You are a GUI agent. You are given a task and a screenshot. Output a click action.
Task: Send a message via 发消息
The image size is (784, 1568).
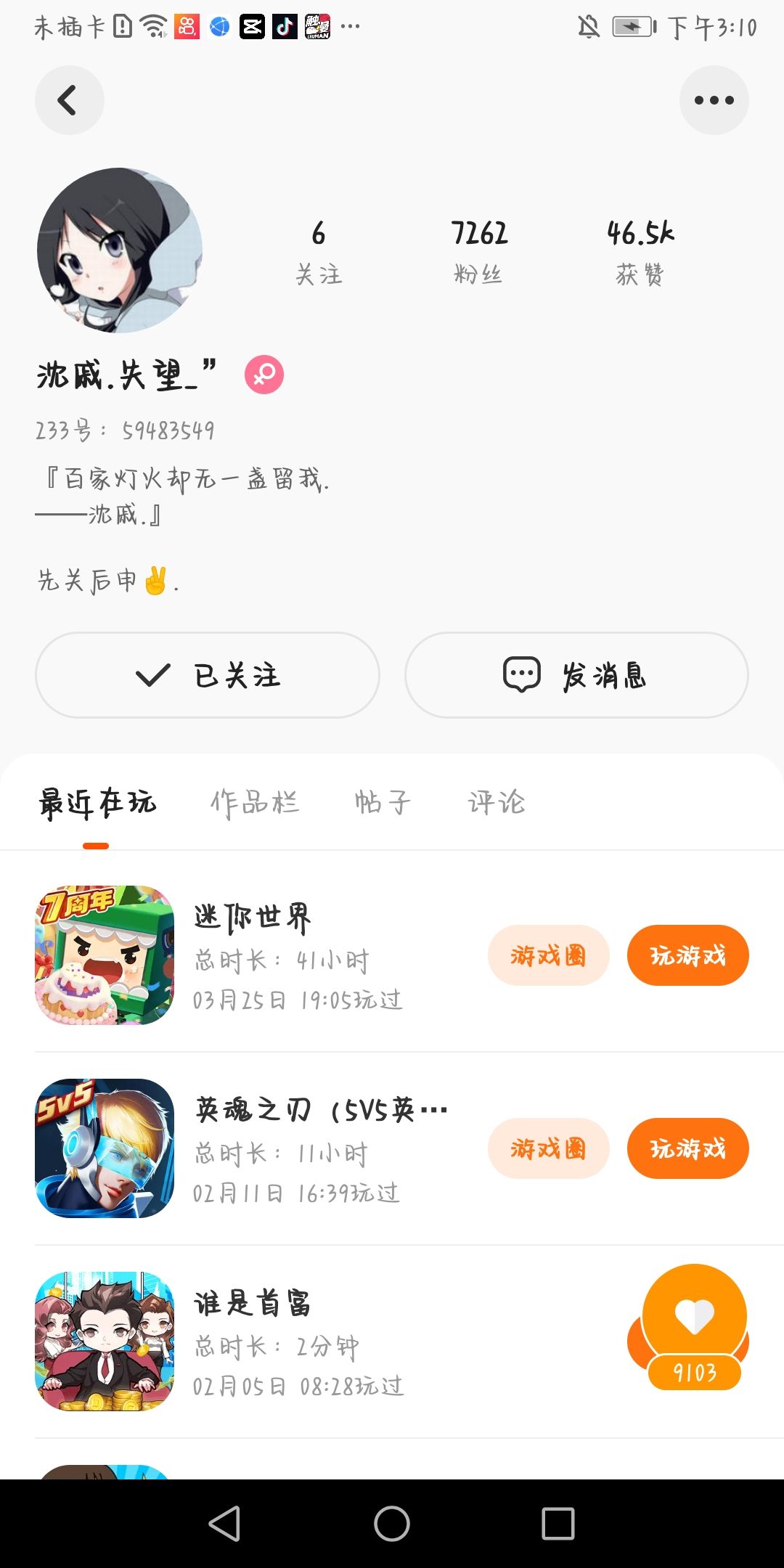coord(576,675)
